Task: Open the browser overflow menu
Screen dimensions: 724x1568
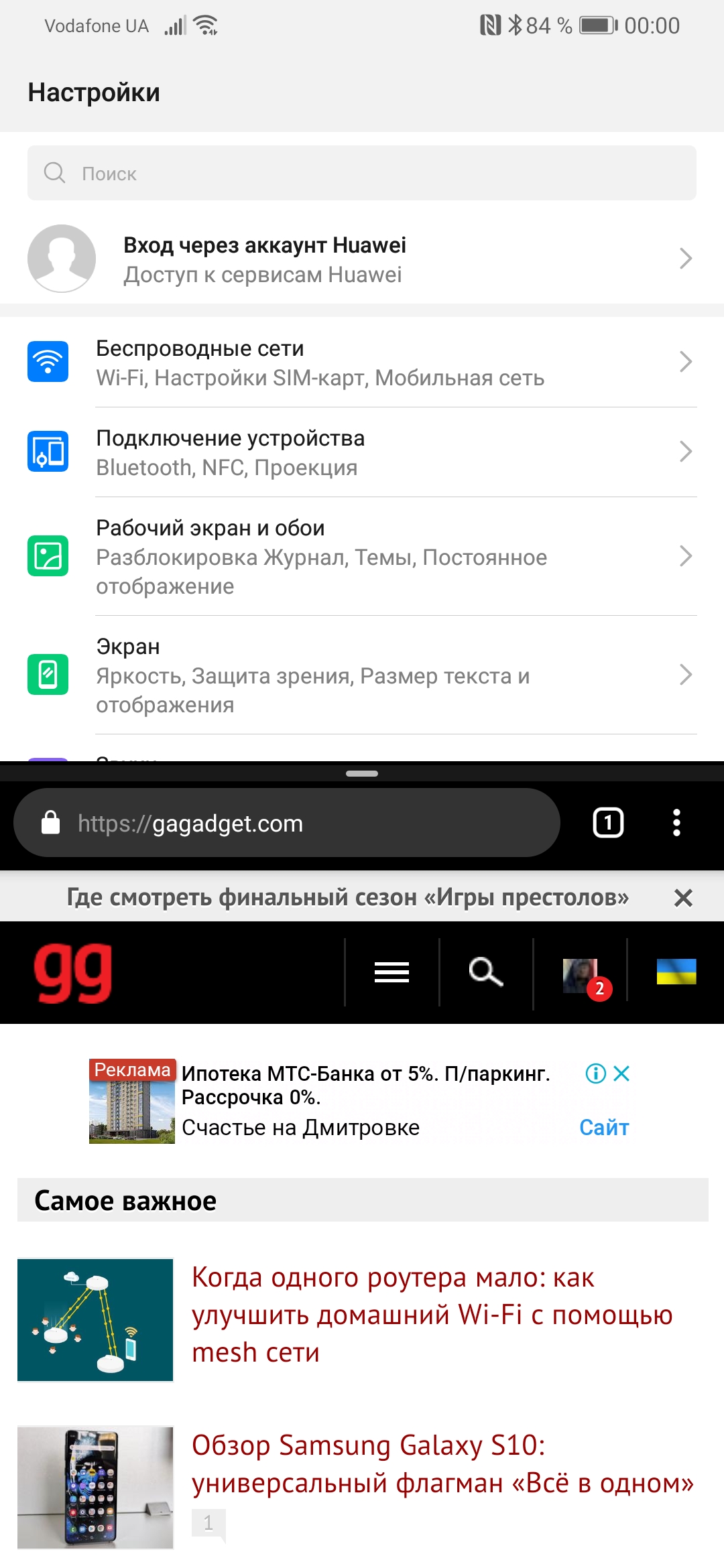Action: point(676,823)
